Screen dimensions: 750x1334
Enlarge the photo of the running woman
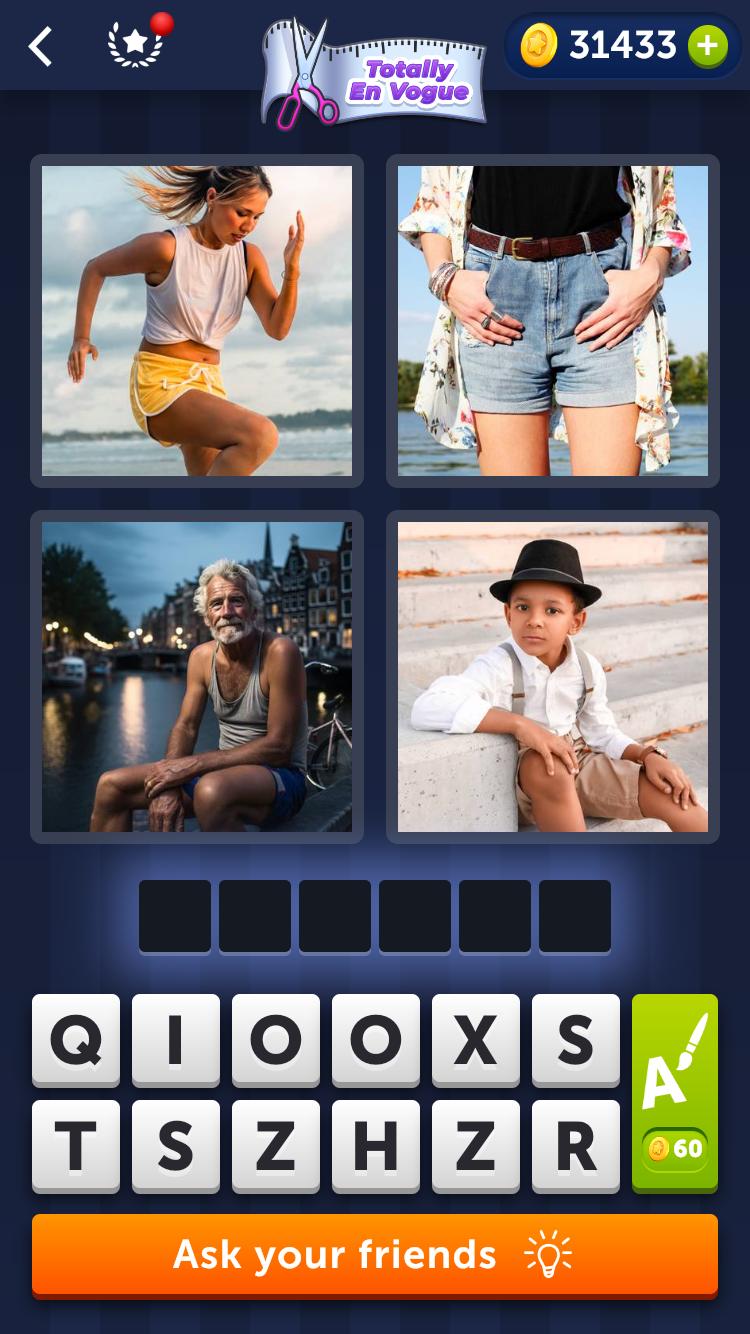[197, 321]
